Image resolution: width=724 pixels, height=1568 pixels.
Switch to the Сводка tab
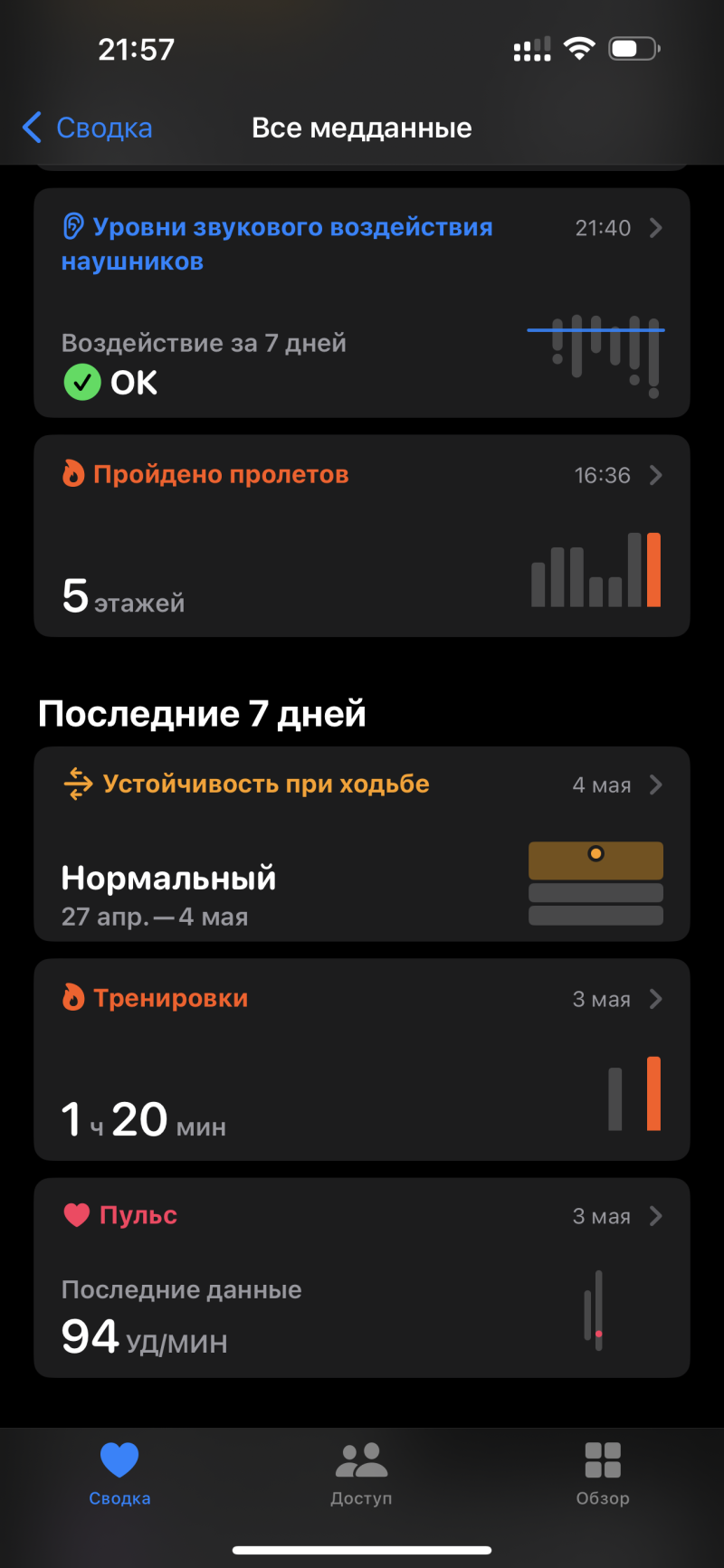click(119, 1473)
